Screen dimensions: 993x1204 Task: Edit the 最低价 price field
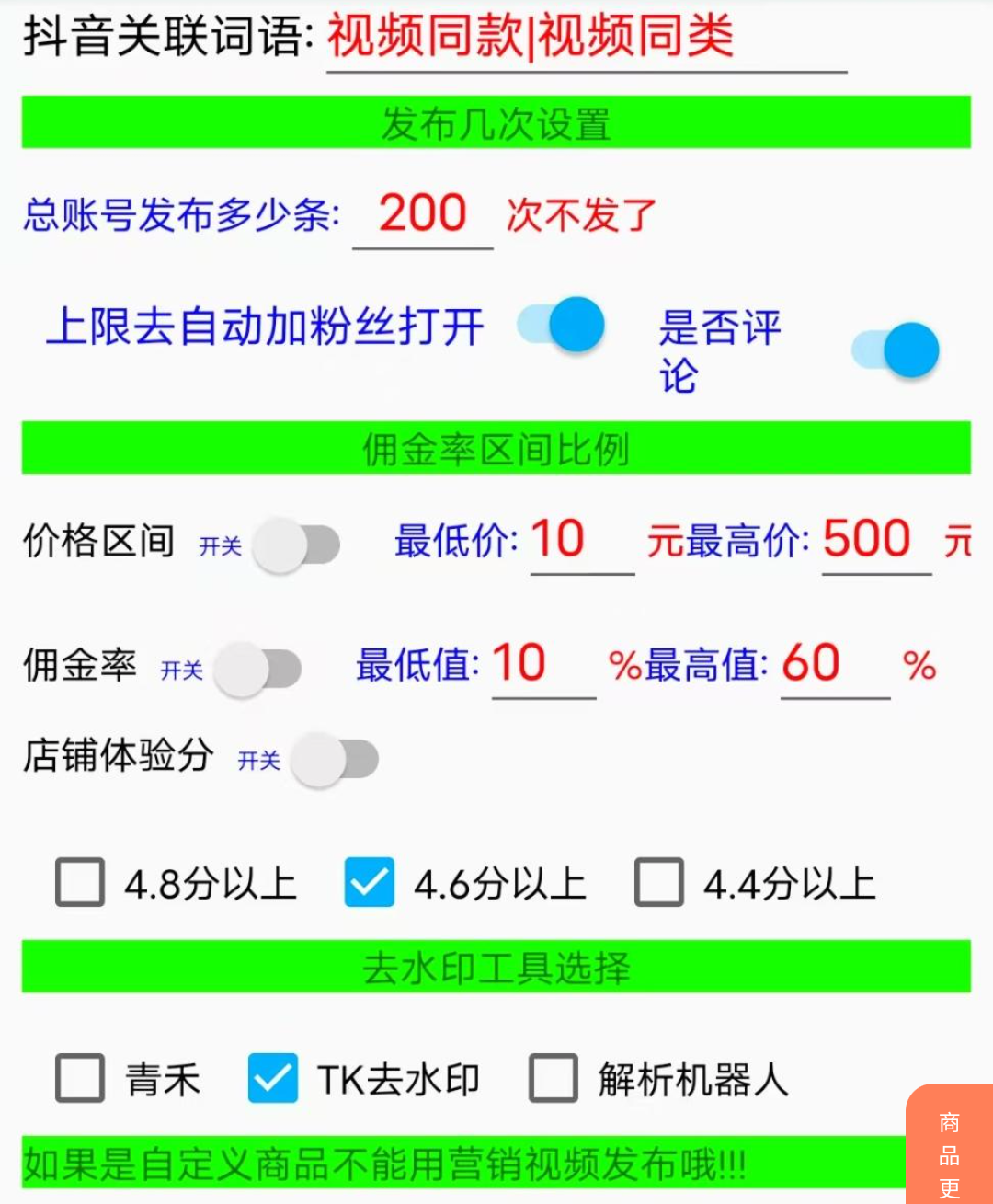click(581, 541)
